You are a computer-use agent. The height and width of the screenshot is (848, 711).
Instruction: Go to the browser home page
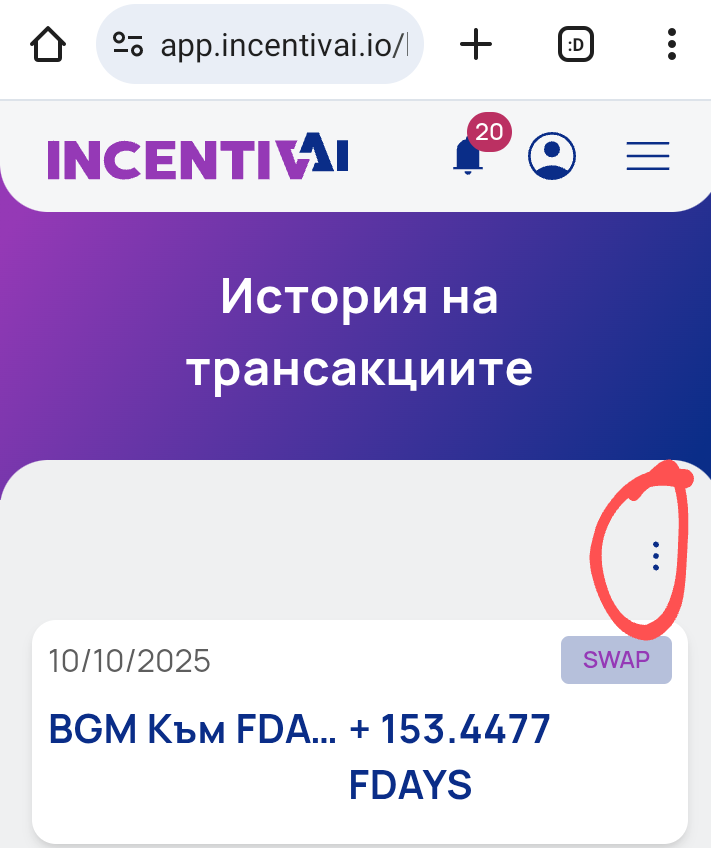click(48, 44)
